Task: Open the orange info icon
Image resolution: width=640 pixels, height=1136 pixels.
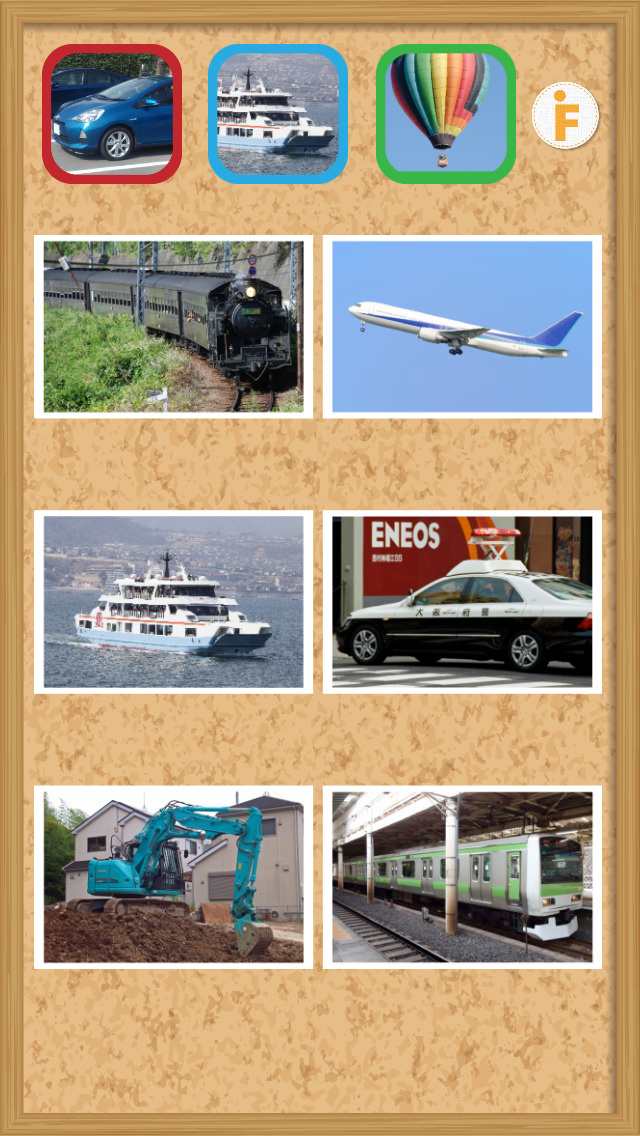Action: click(x=565, y=116)
